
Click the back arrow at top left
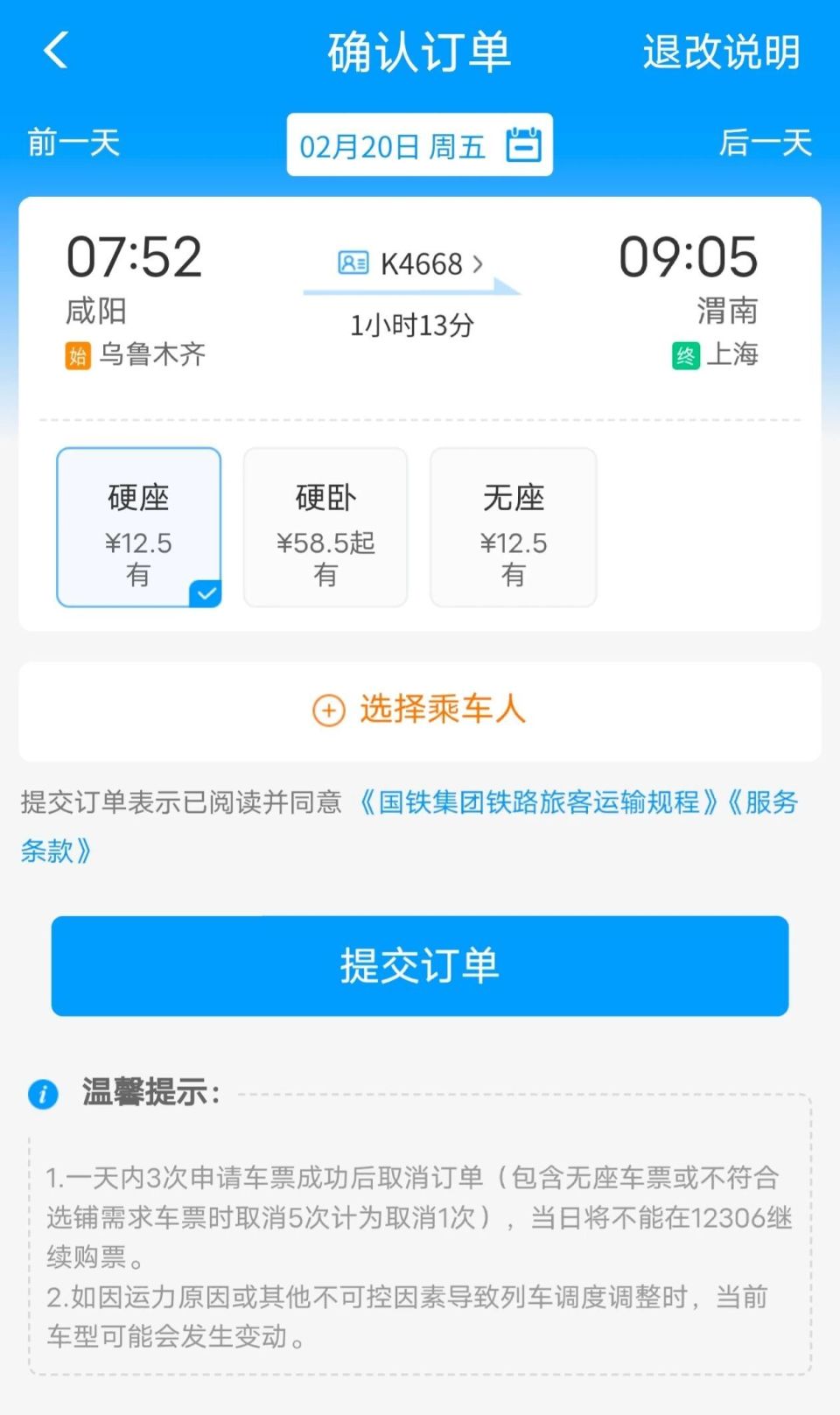(54, 52)
